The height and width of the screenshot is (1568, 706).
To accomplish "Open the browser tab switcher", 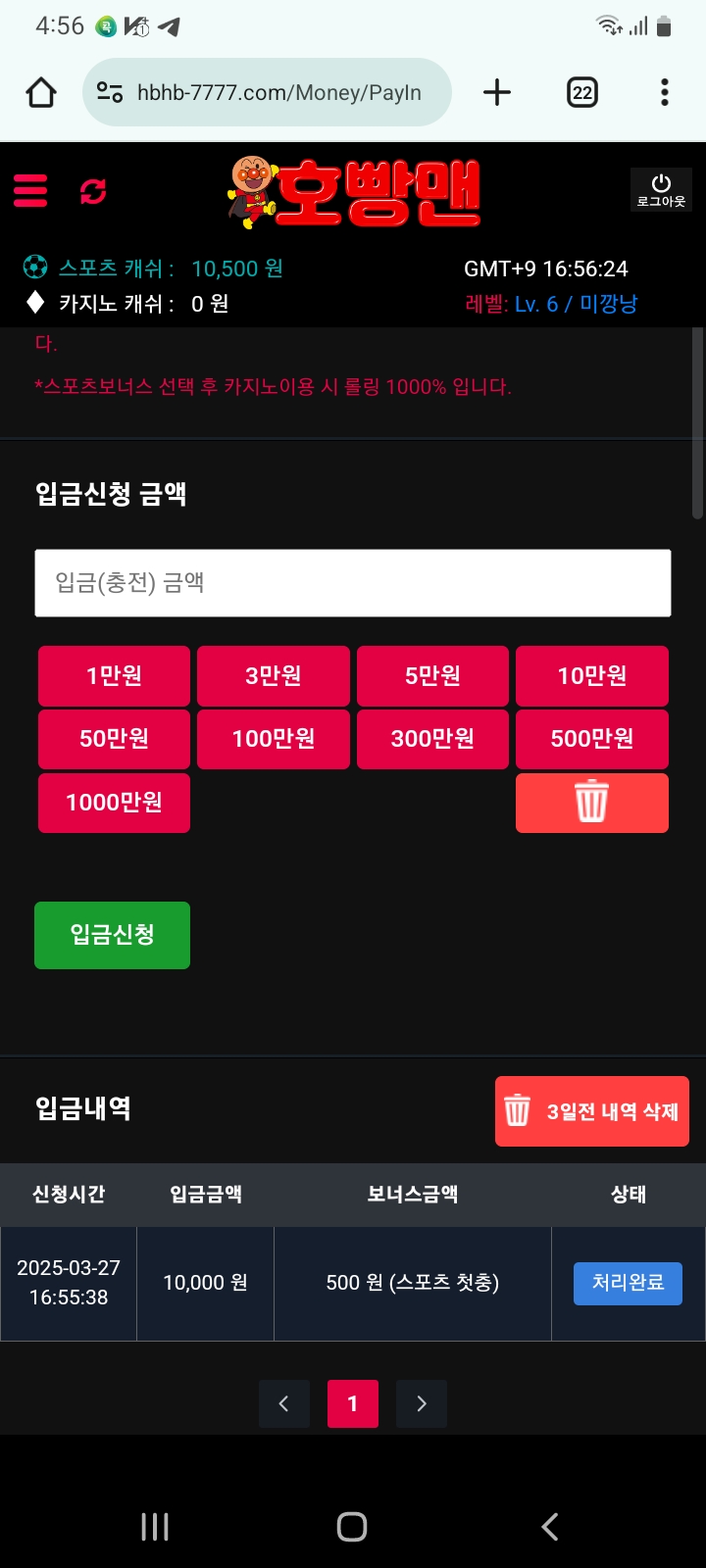I will (582, 93).
